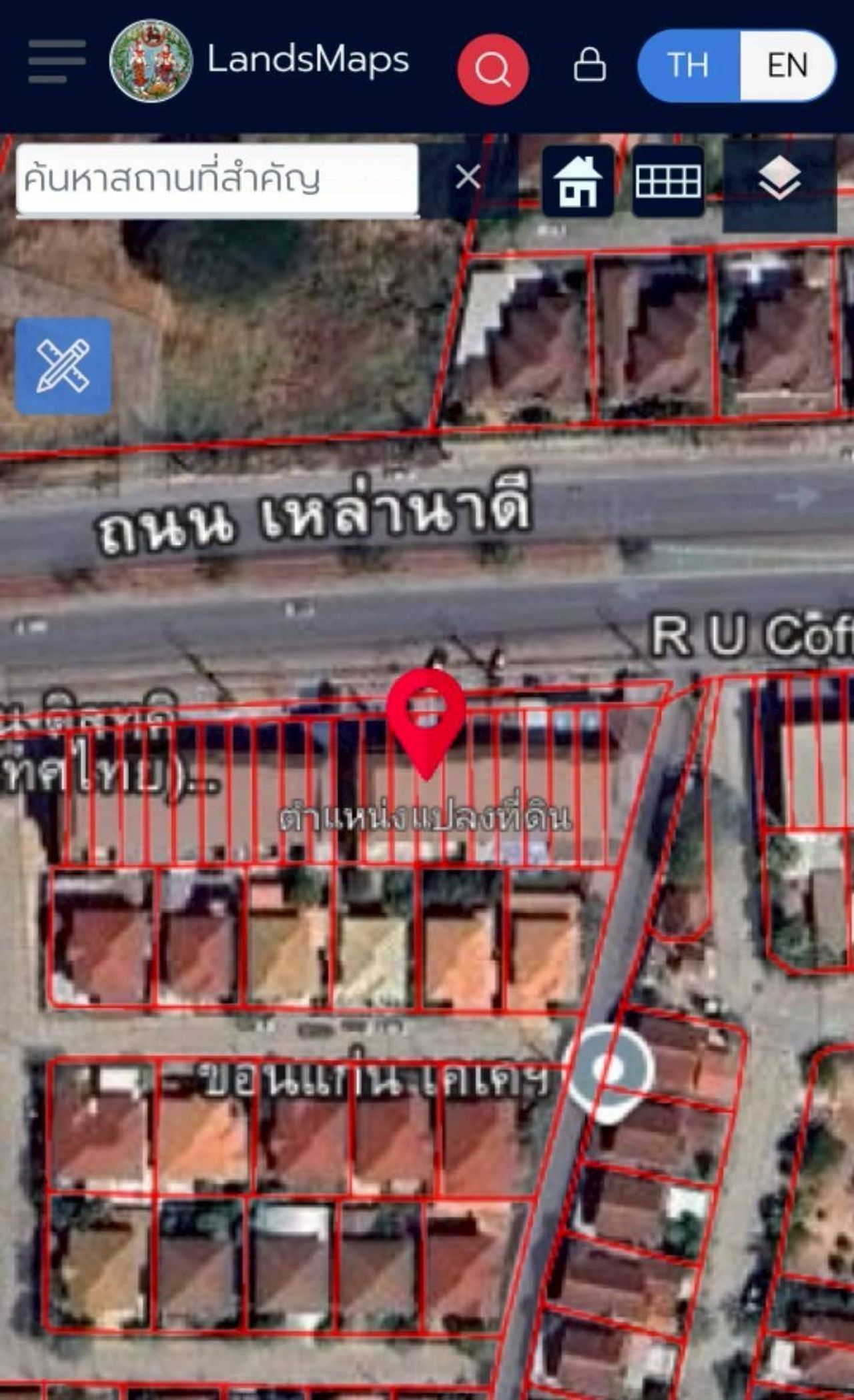Open the lock login icon
Screen dimensions: 854x1400
(590, 65)
